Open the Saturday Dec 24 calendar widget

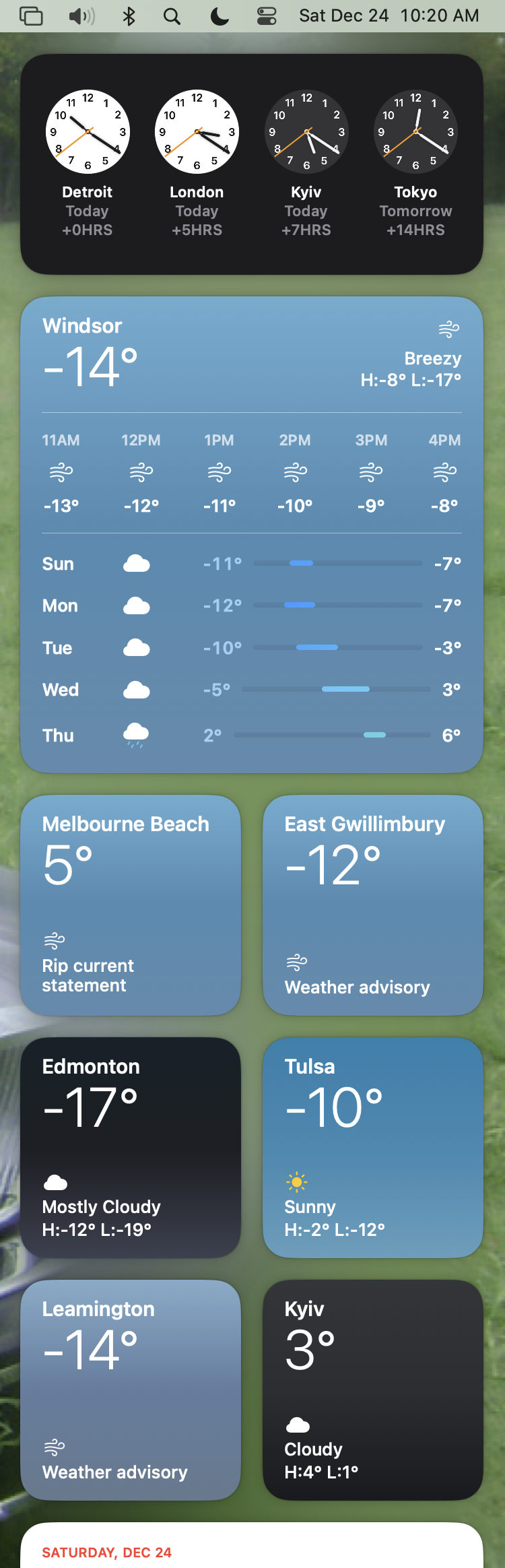(252, 1546)
